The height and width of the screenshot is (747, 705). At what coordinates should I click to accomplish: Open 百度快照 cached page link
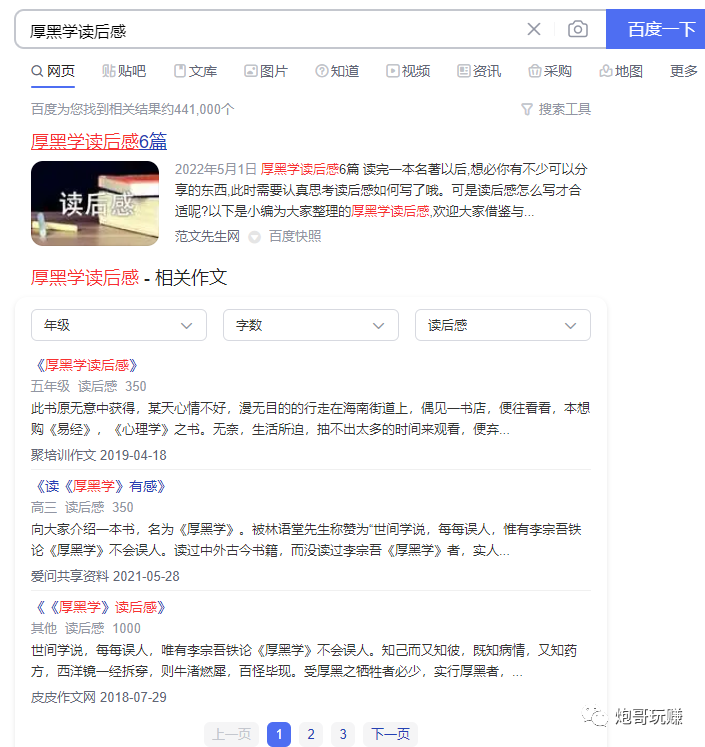click(x=295, y=236)
